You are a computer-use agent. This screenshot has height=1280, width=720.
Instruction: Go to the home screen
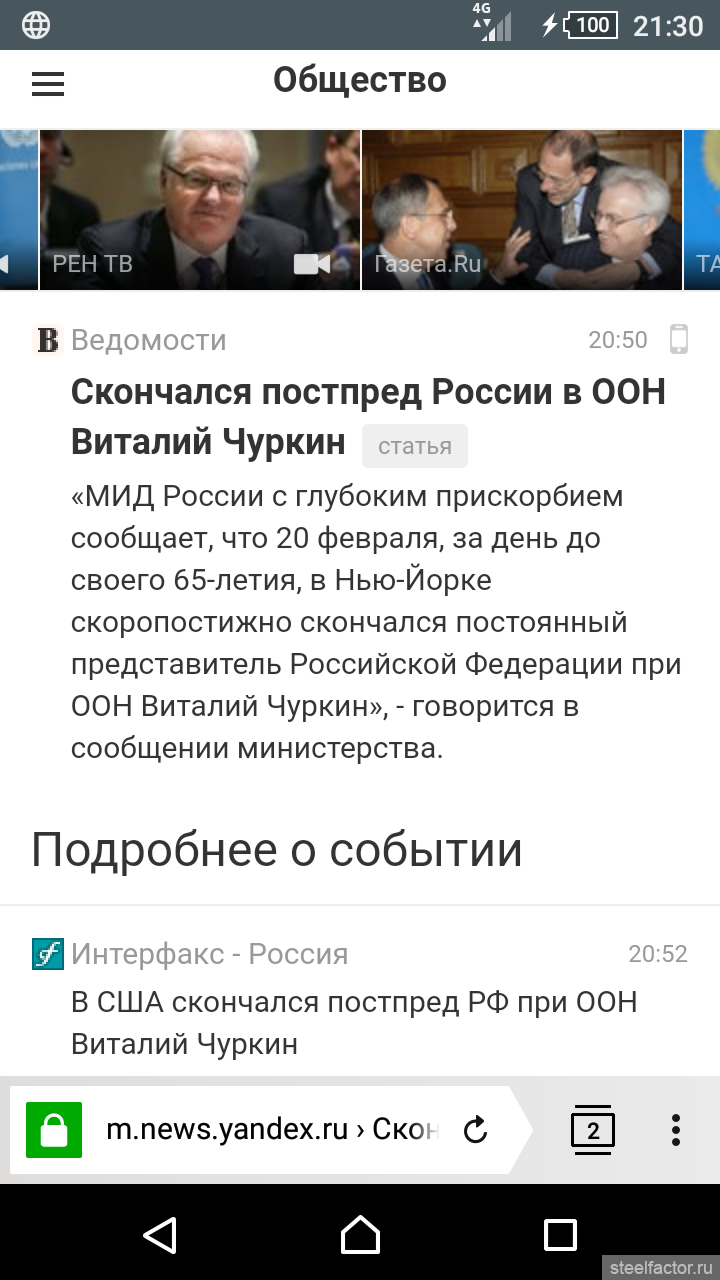click(360, 1235)
